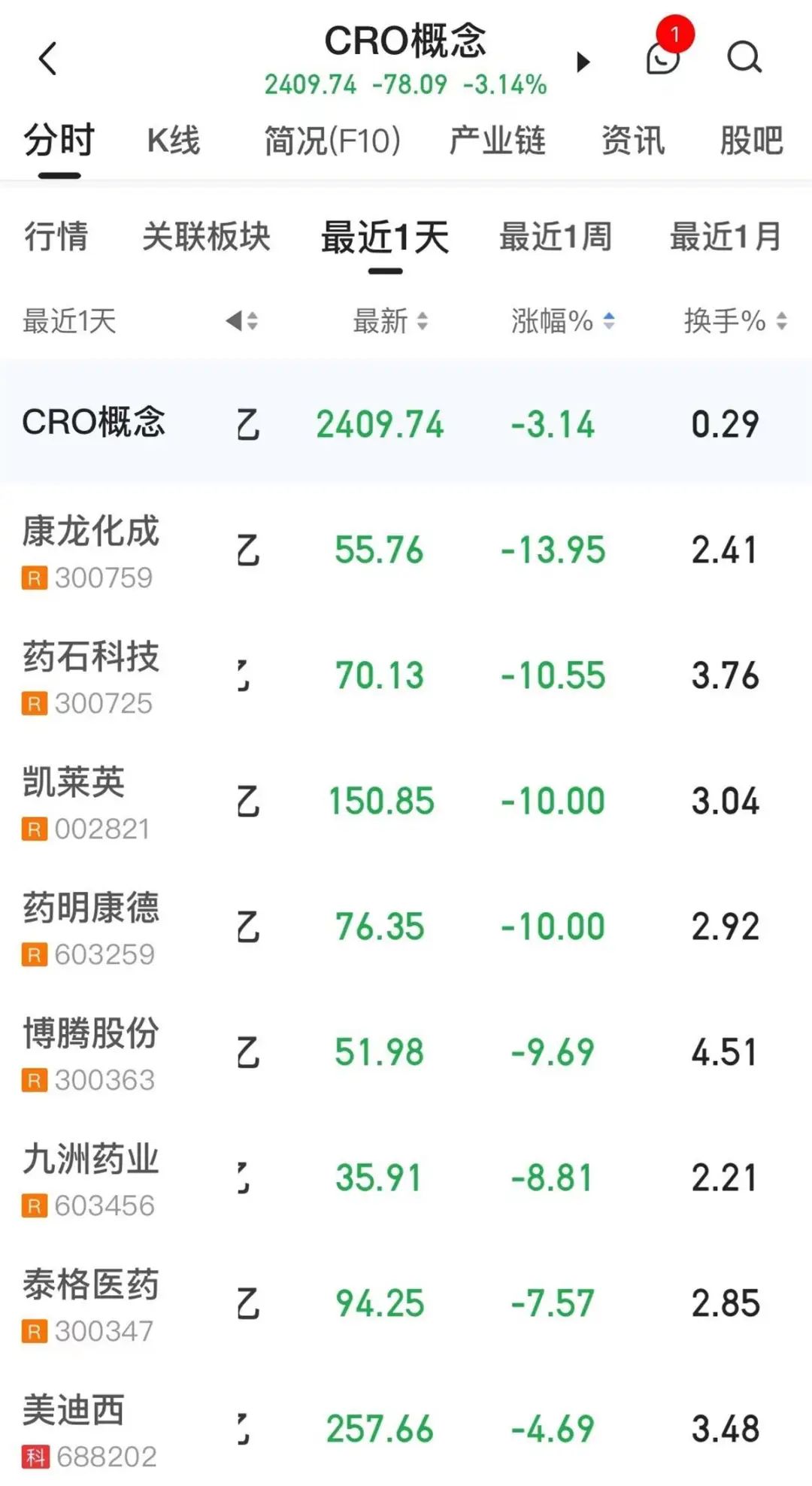Go back using the top-left arrow
Screen dimensions: 812x1486
(47, 59)
